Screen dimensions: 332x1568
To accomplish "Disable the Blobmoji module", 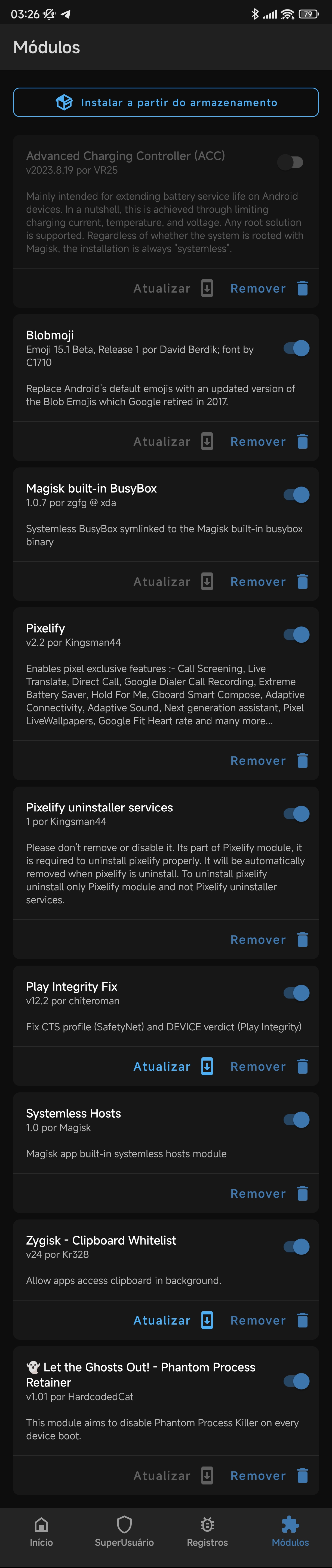I will (296, 348).
